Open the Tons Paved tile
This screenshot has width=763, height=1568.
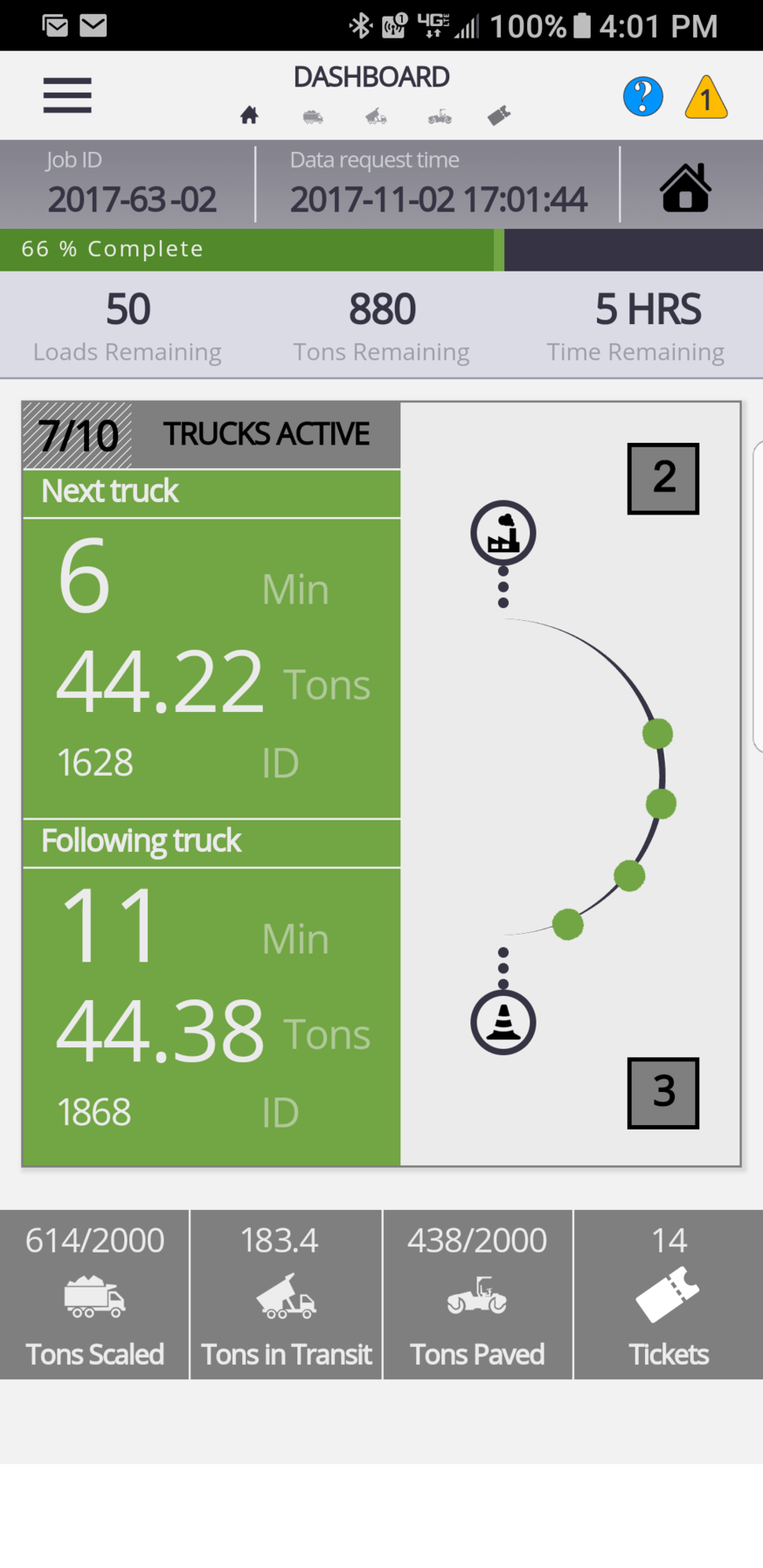click(477, 1295)
